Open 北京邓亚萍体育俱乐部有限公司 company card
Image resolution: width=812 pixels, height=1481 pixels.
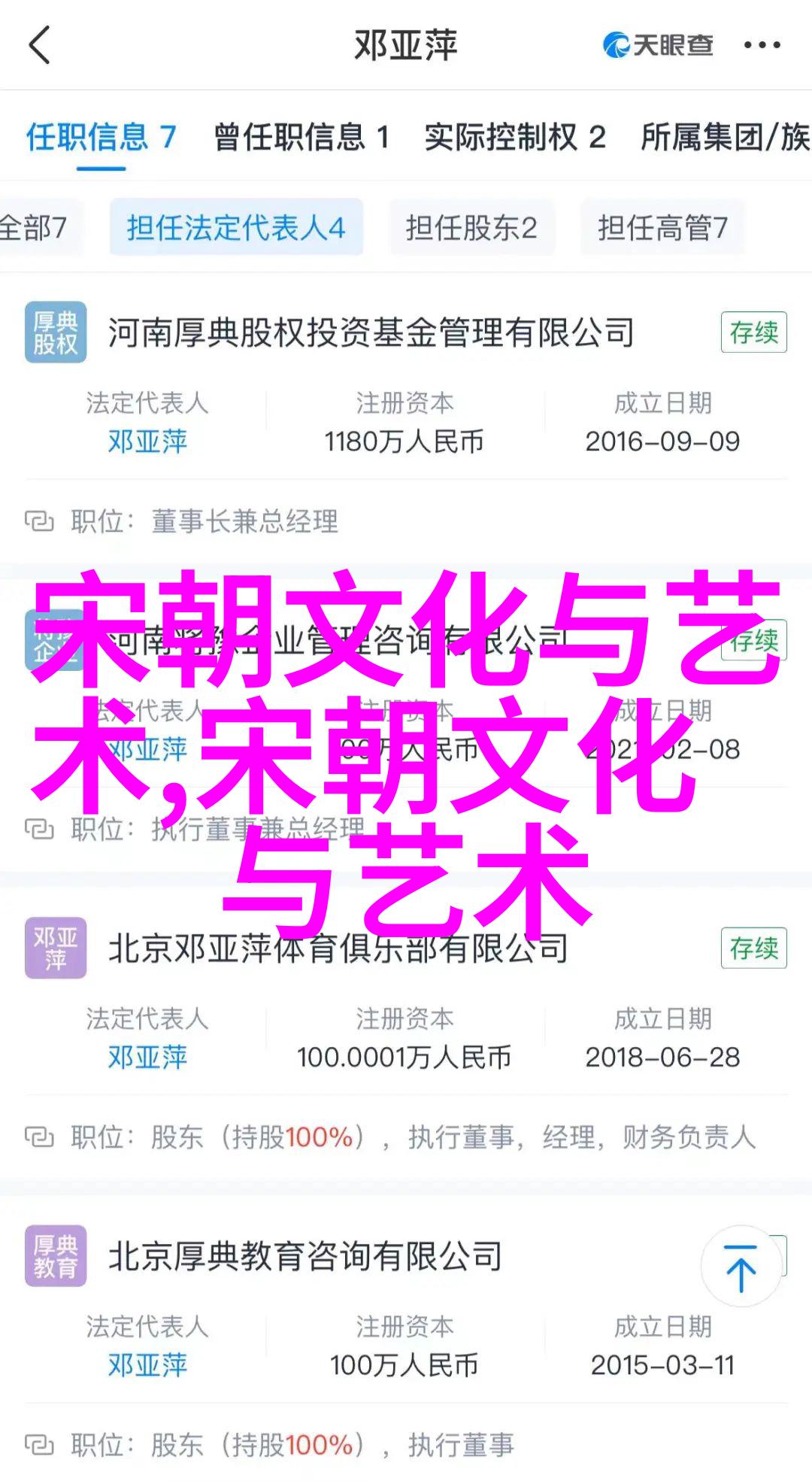coord(338,948)
